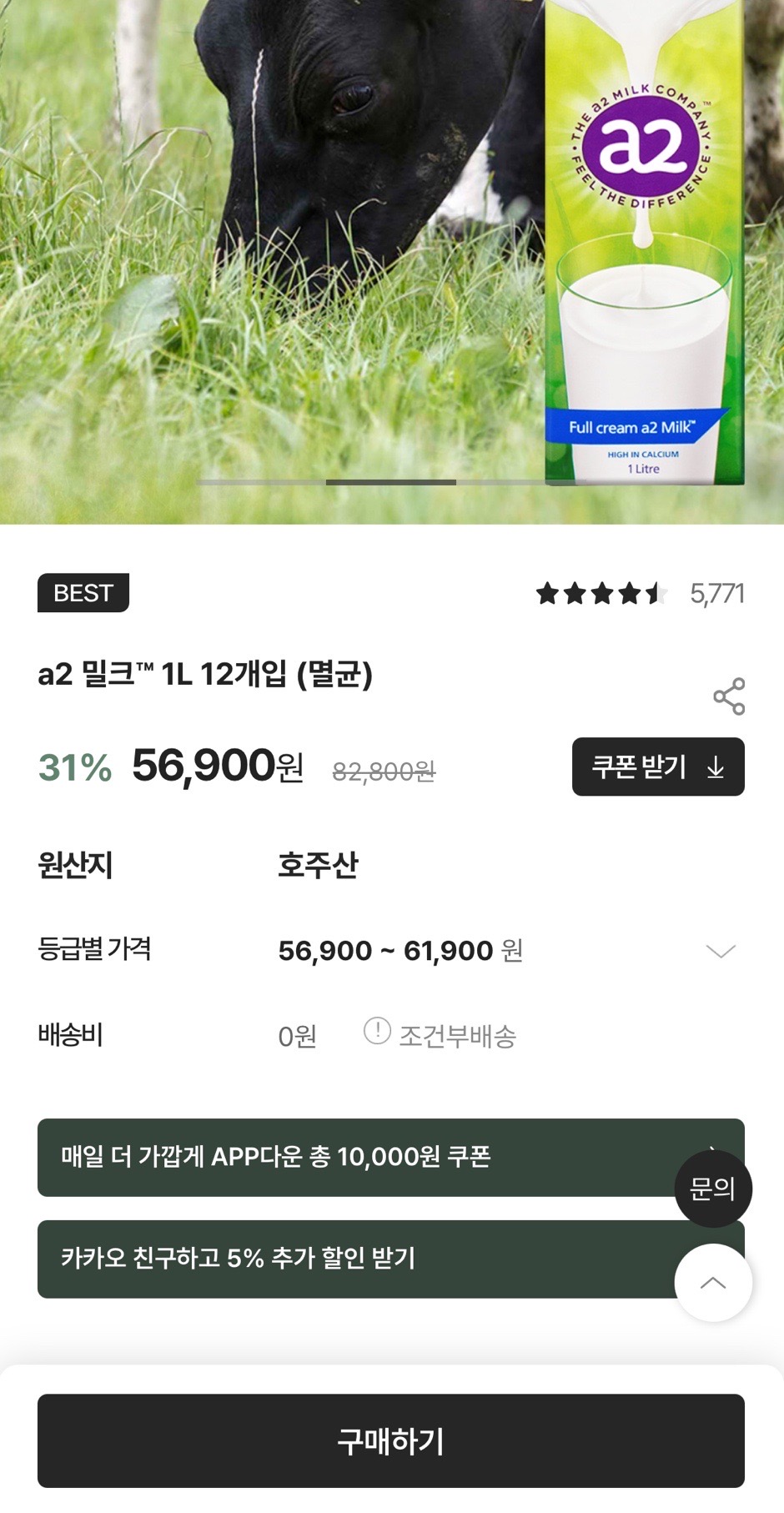
Task: Click the image carousel progress bar
Action: pos(392,483)
